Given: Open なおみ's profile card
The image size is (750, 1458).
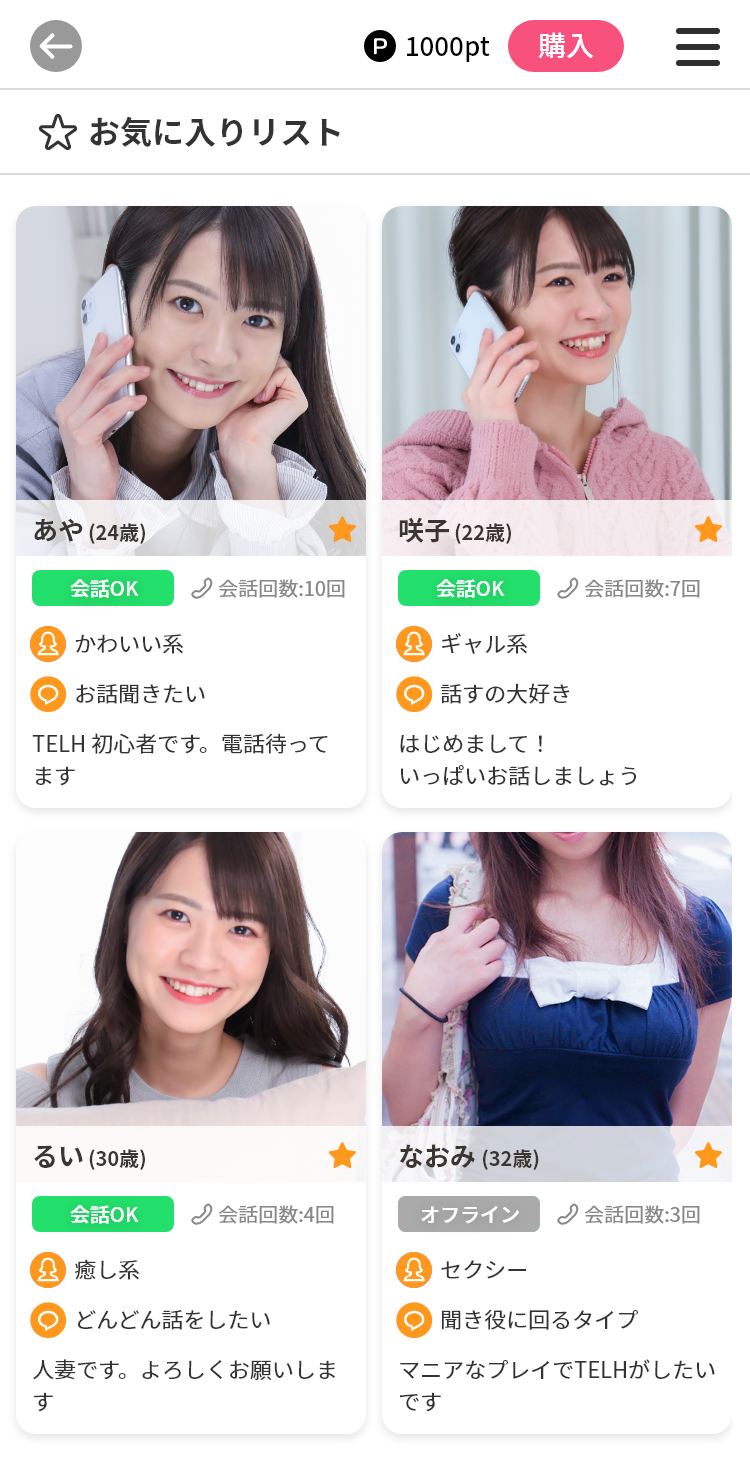Looking at the screenshot, I should 557,1133.
